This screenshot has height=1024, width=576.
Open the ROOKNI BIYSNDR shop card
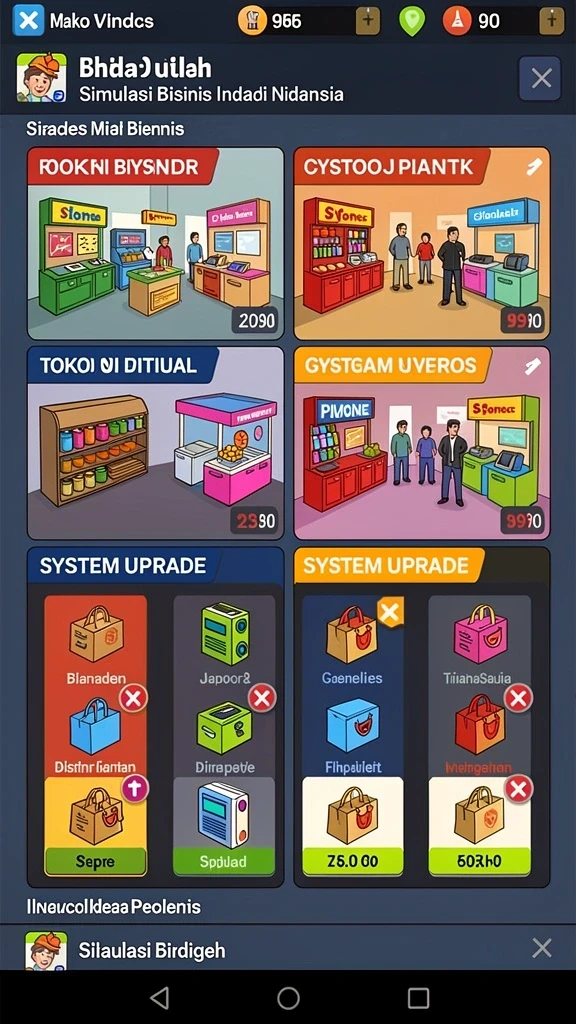(x=155, y=243)
